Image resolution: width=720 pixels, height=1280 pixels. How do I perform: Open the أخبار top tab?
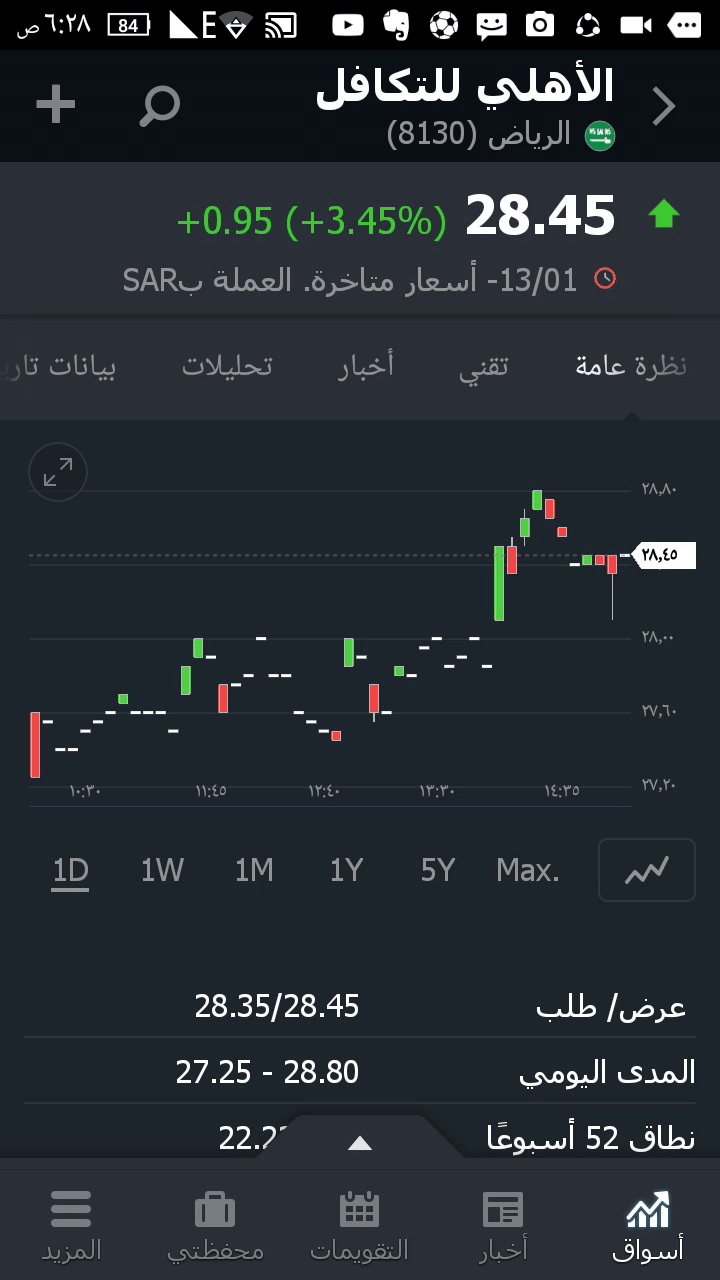point(366,366)
